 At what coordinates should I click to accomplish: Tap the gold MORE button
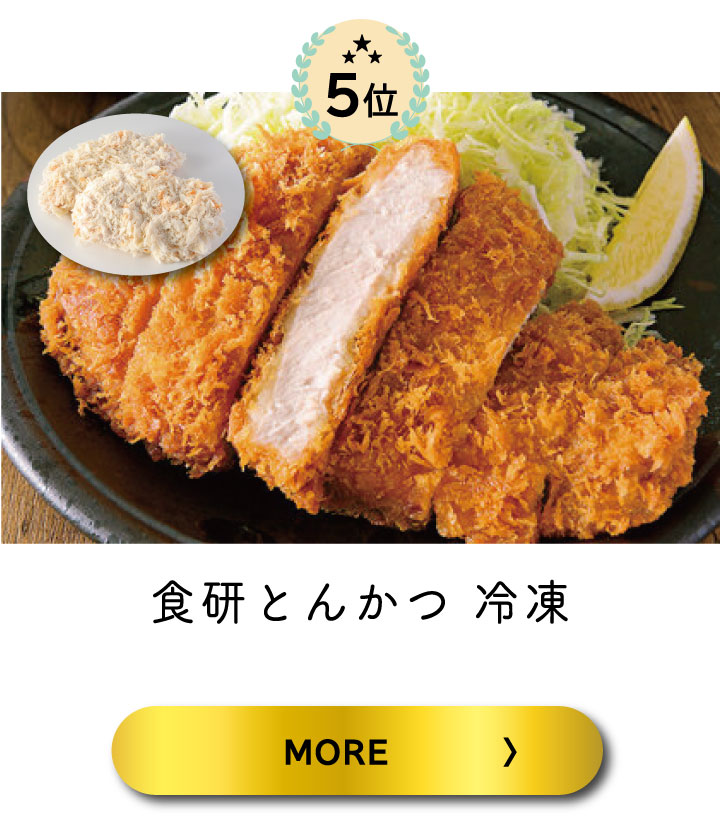pos(357,751)
